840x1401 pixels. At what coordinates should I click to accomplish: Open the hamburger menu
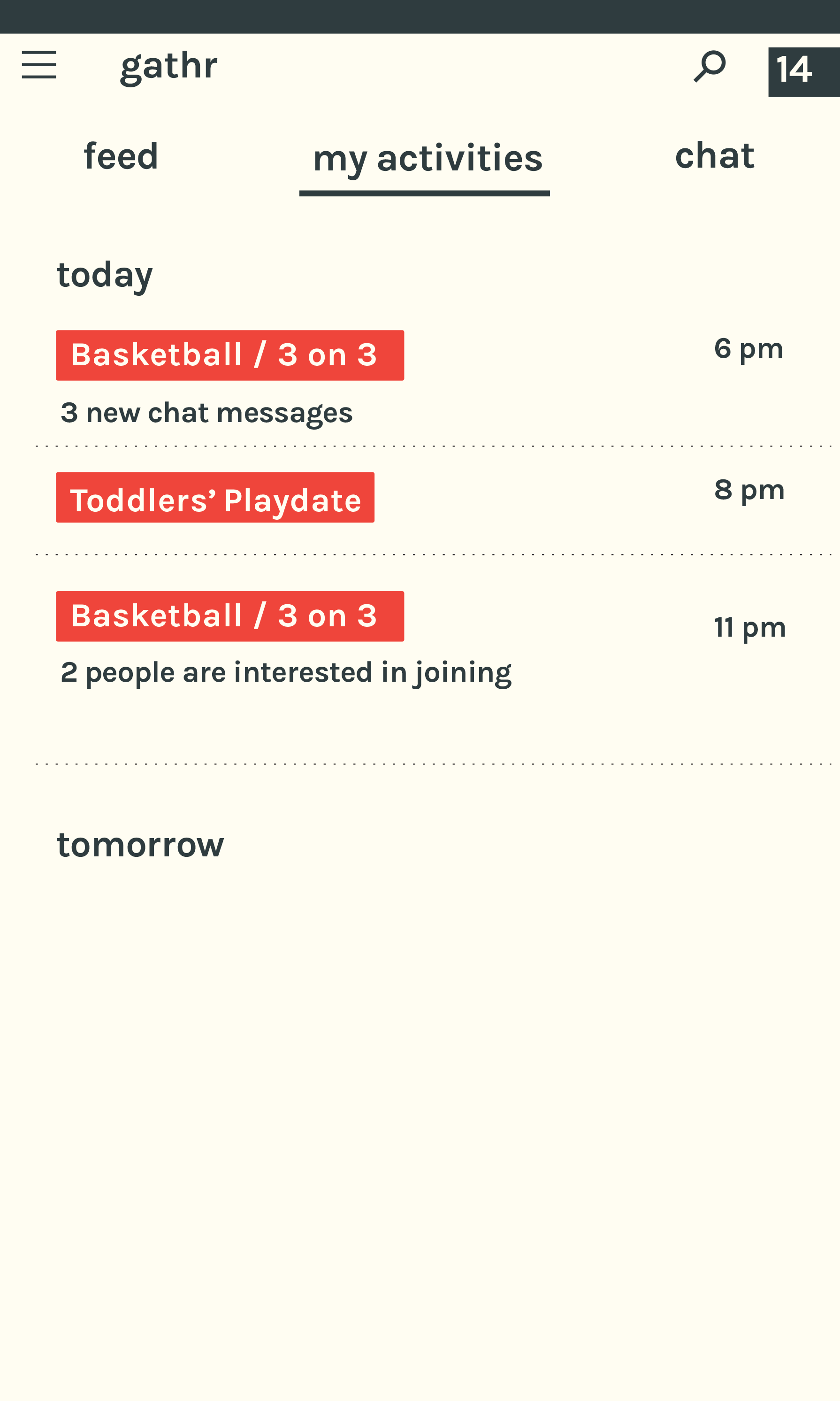[39, 65]
